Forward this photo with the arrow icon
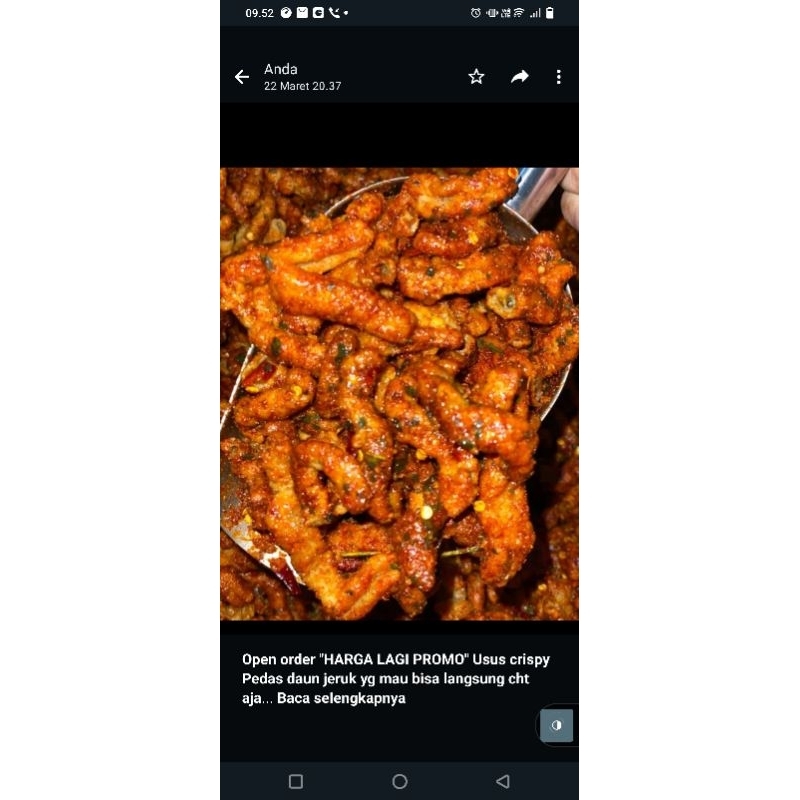Image resolution: width=800 pixels, height=800 pixels. (x=519, y=77)
